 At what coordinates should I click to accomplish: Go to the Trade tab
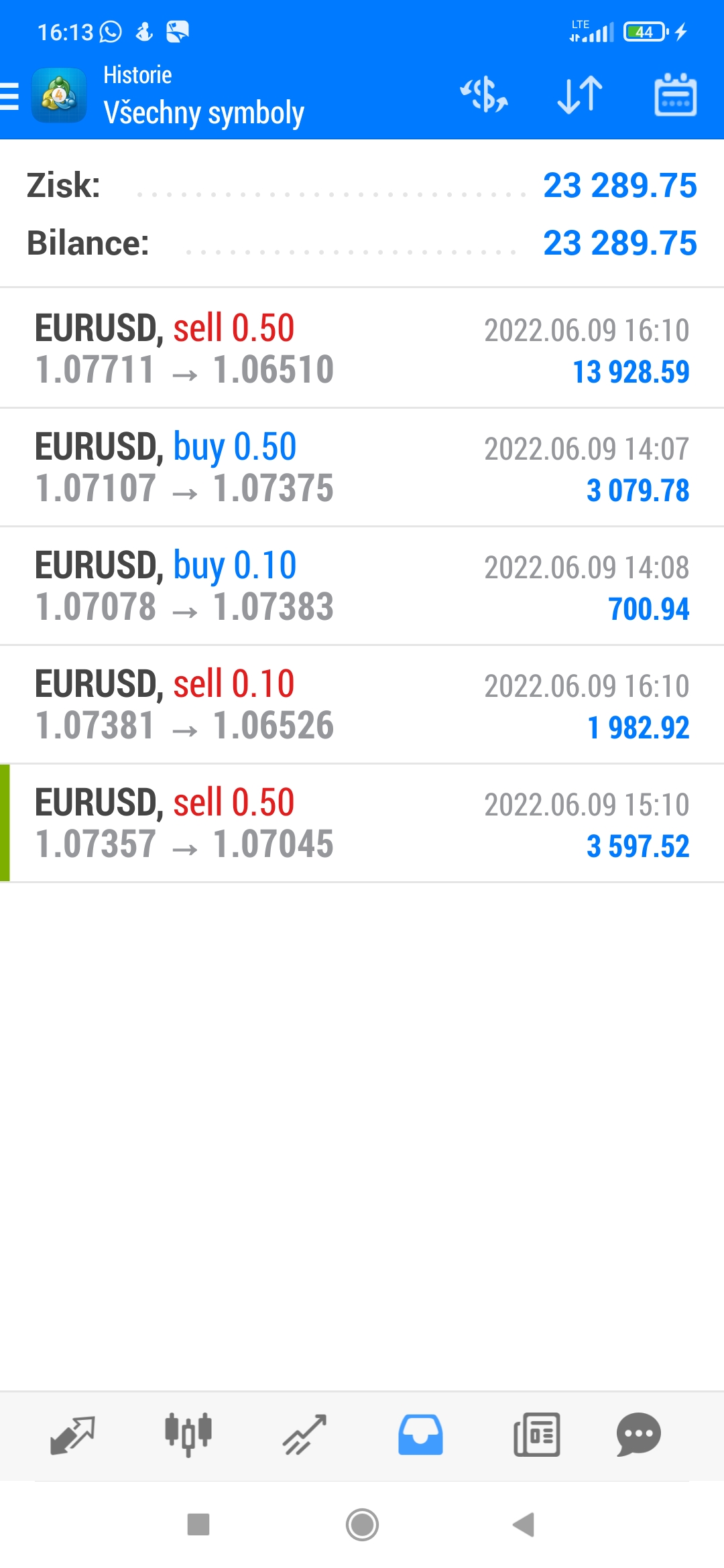[304, 1435]
